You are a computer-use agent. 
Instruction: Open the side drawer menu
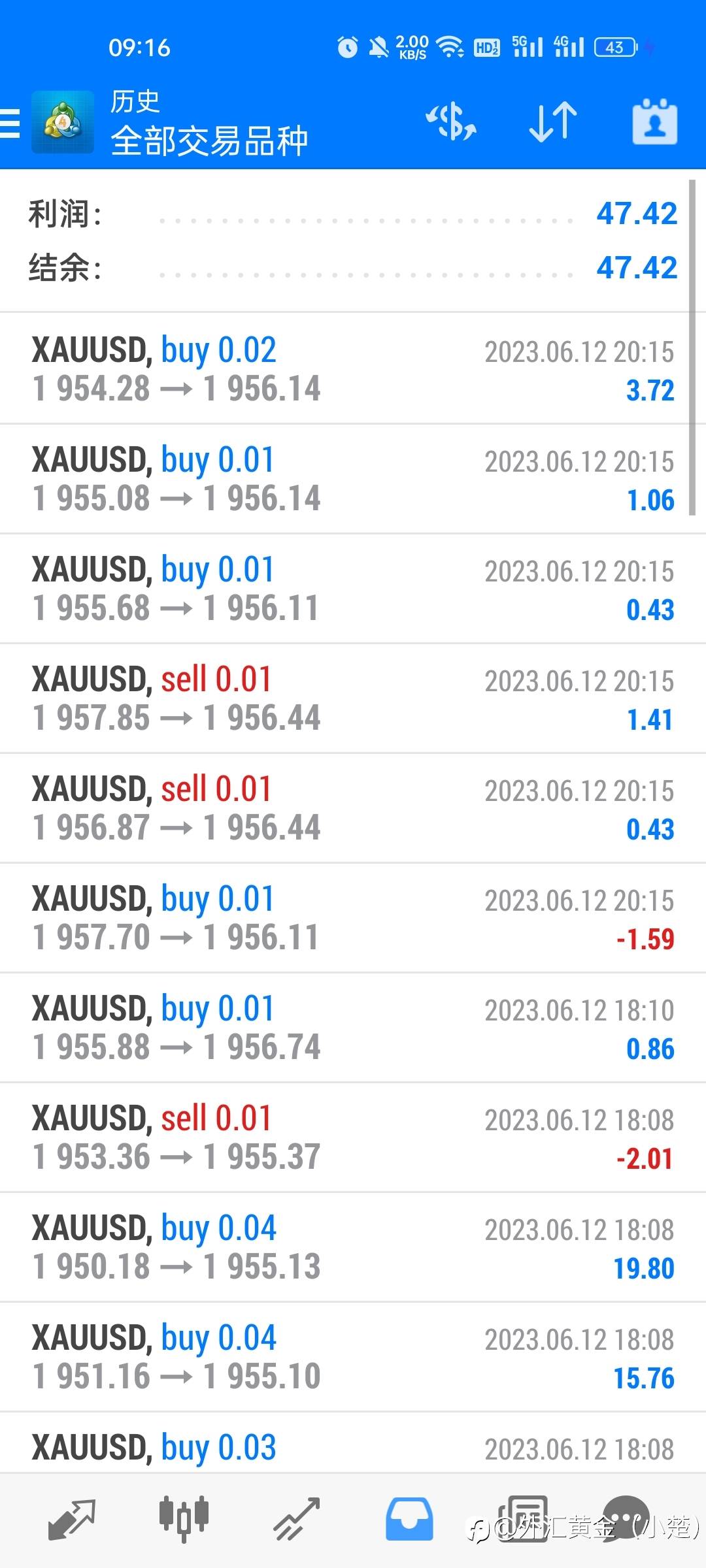click(10, 123)
